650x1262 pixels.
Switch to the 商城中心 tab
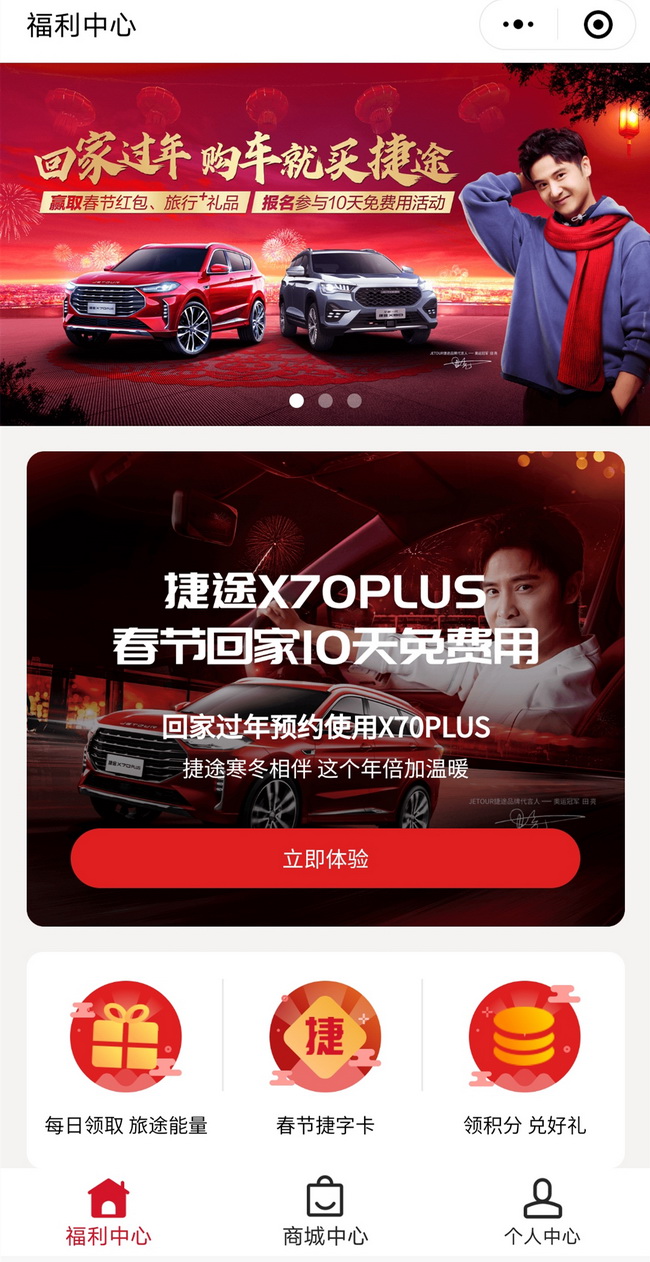pos(325,1212)
